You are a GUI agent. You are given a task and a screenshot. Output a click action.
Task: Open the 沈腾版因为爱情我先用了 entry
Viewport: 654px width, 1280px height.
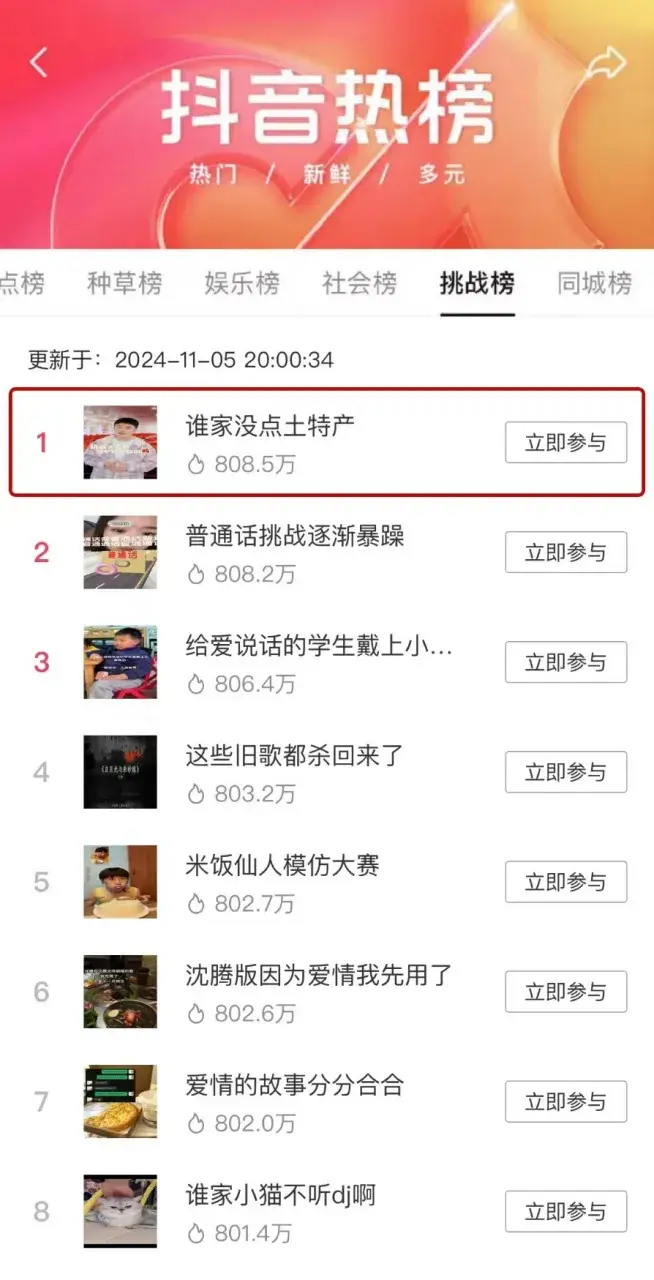tap(319, 975)
